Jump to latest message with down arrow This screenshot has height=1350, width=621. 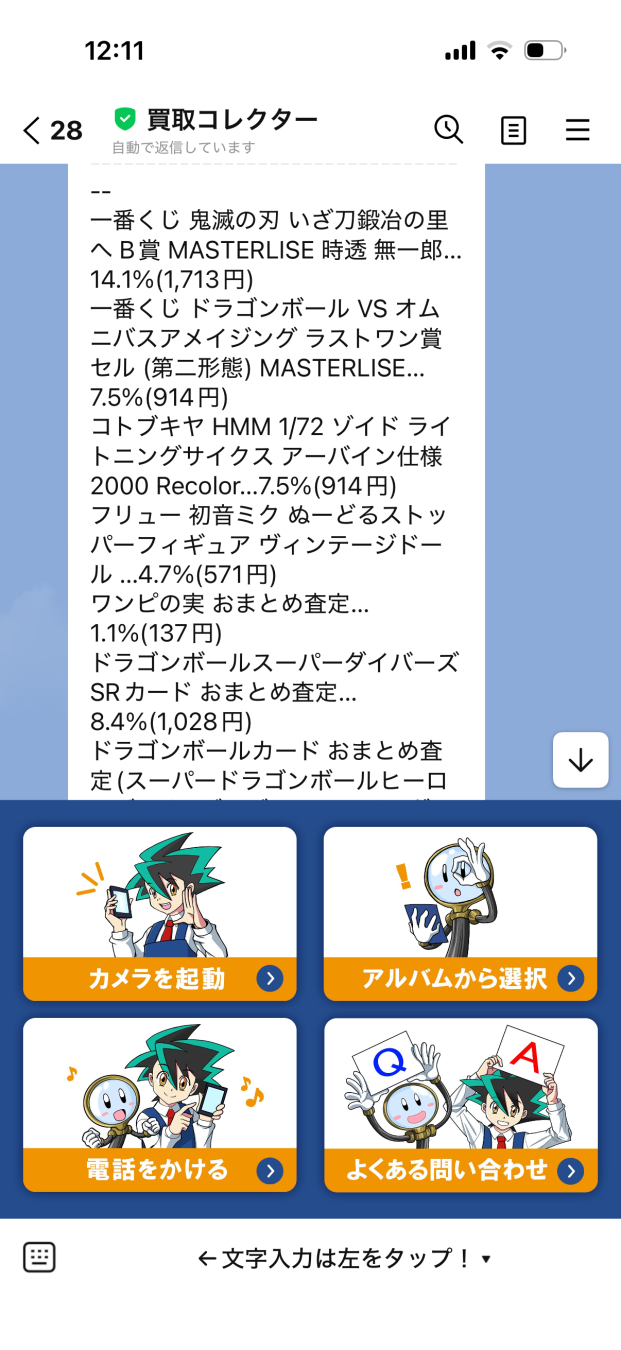581,761
